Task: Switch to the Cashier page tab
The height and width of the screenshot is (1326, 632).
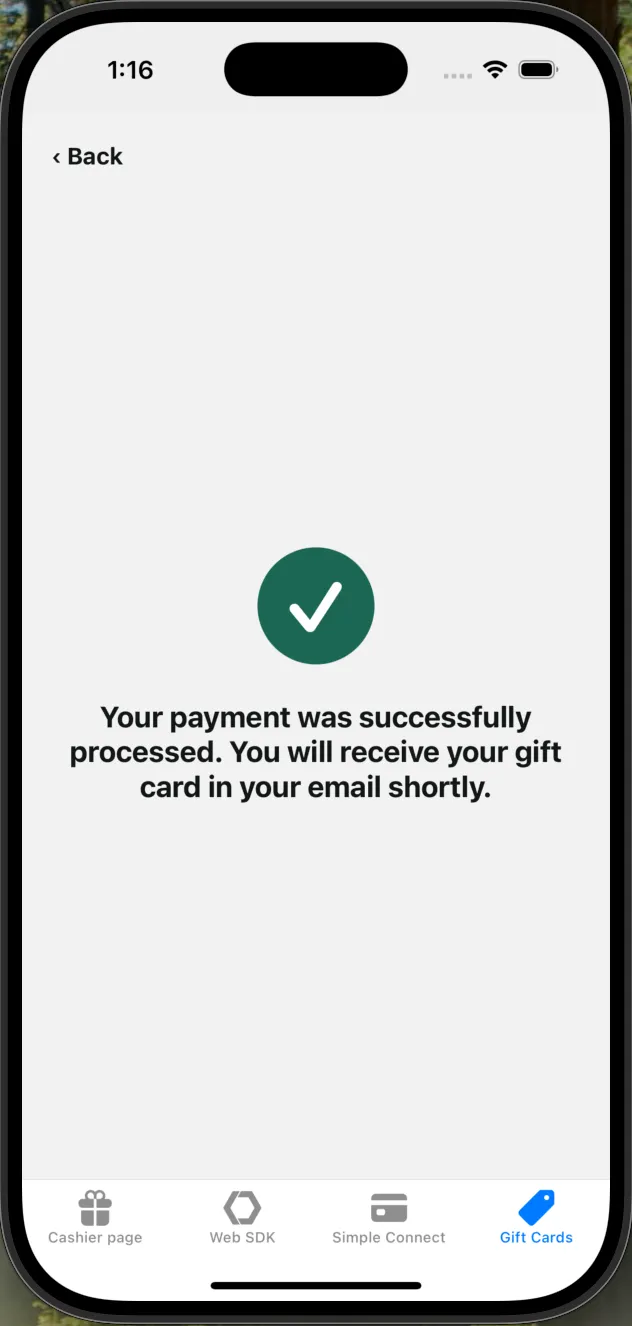Action: 95,1217
